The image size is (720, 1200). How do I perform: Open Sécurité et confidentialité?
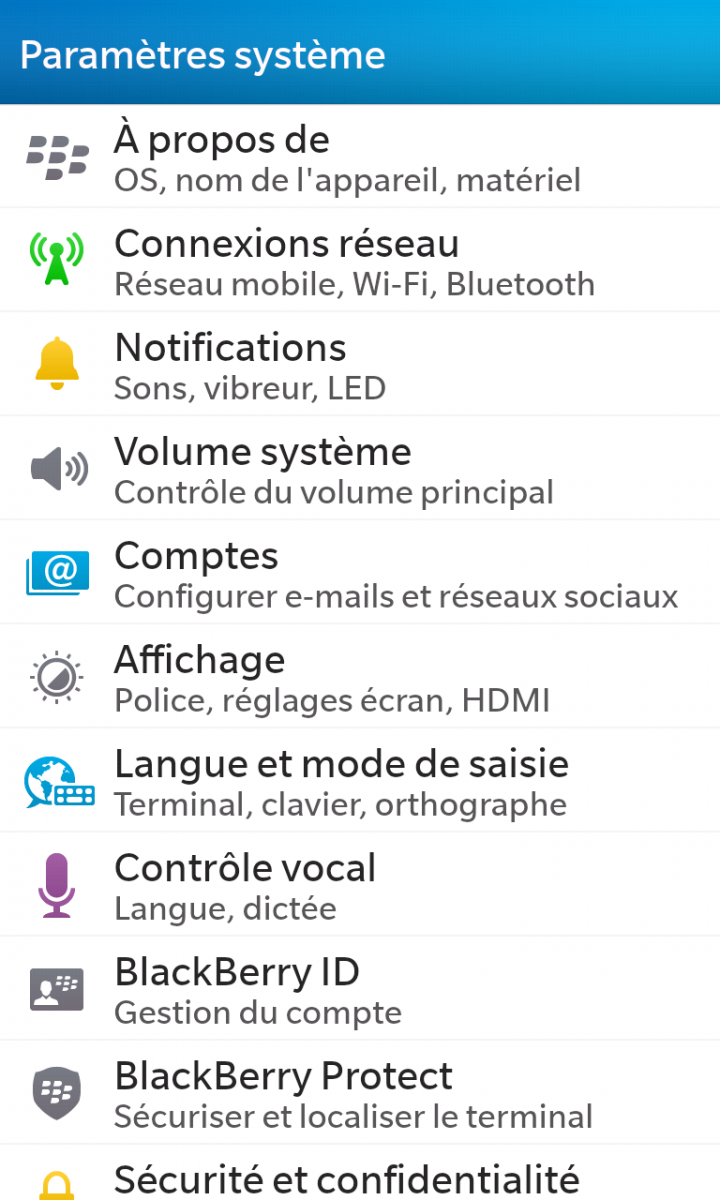pyautogui.click(x=360, y=1173)
